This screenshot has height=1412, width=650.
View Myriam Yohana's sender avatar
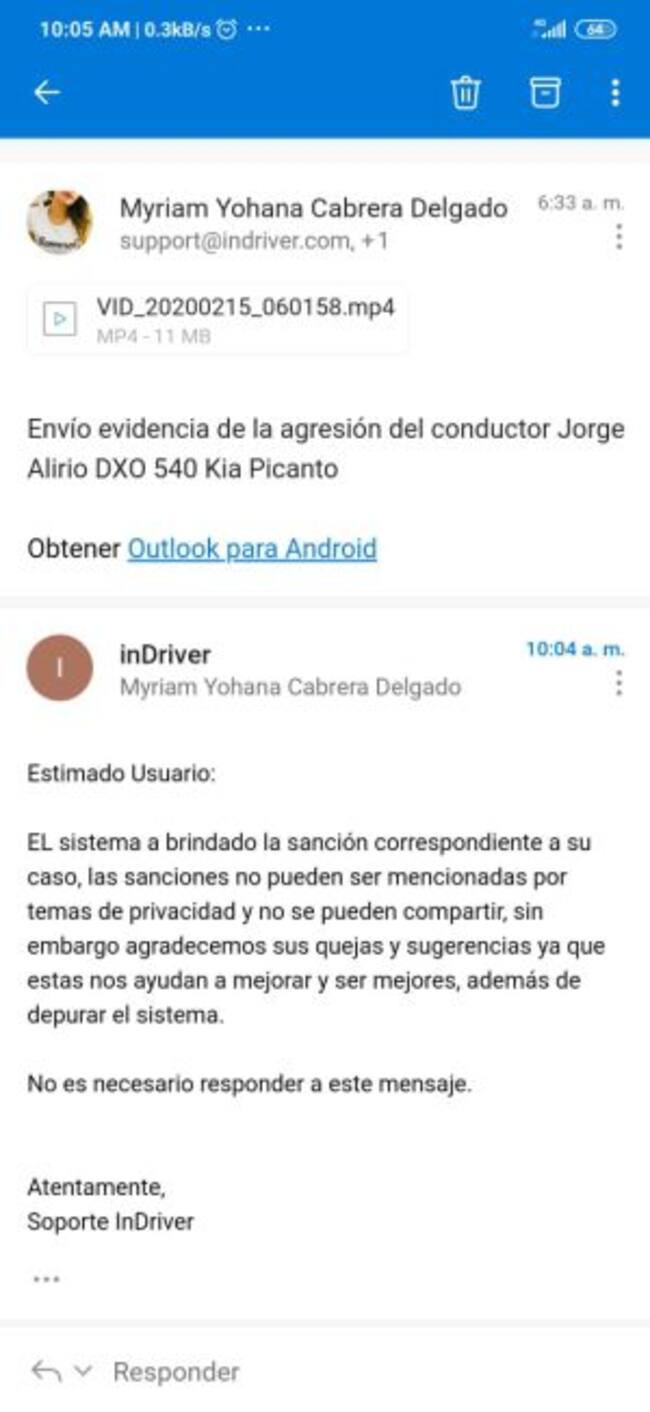pyautogui.click(x=60, y=222)
